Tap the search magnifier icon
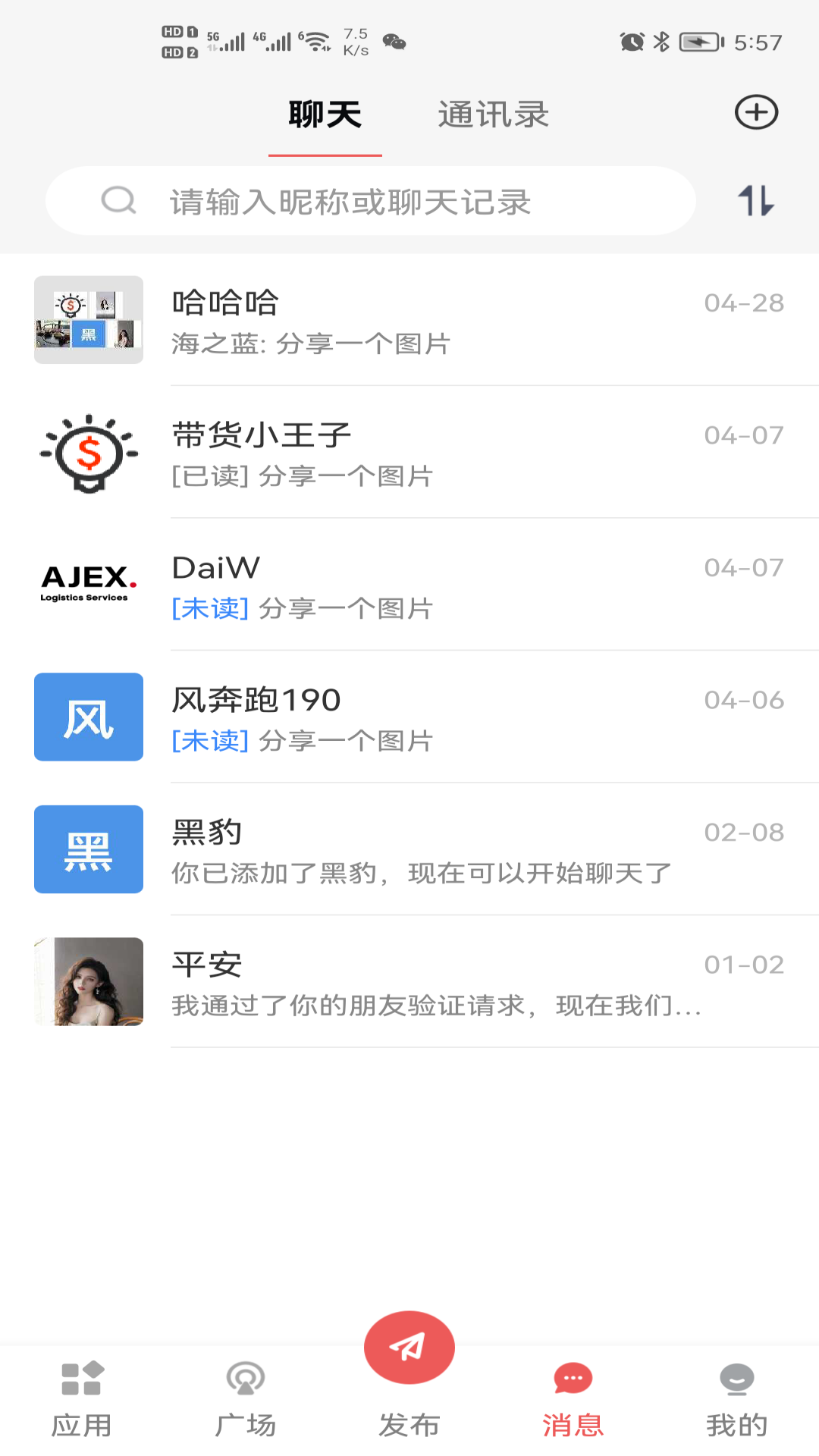Viewport: 819px width, 1456px height. coord(118,201)
